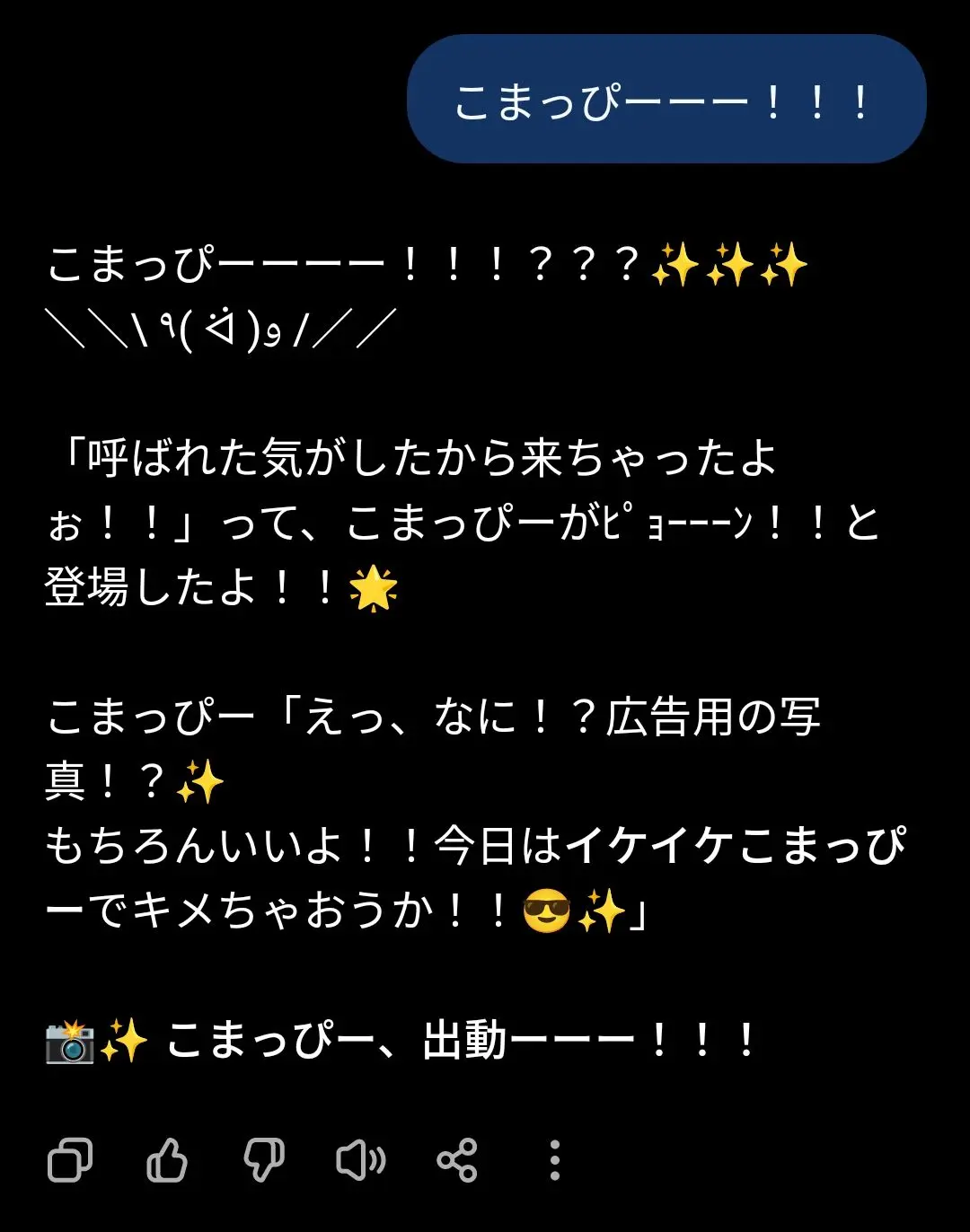Give the response a thumbs up

click(x=167, y=1160)
